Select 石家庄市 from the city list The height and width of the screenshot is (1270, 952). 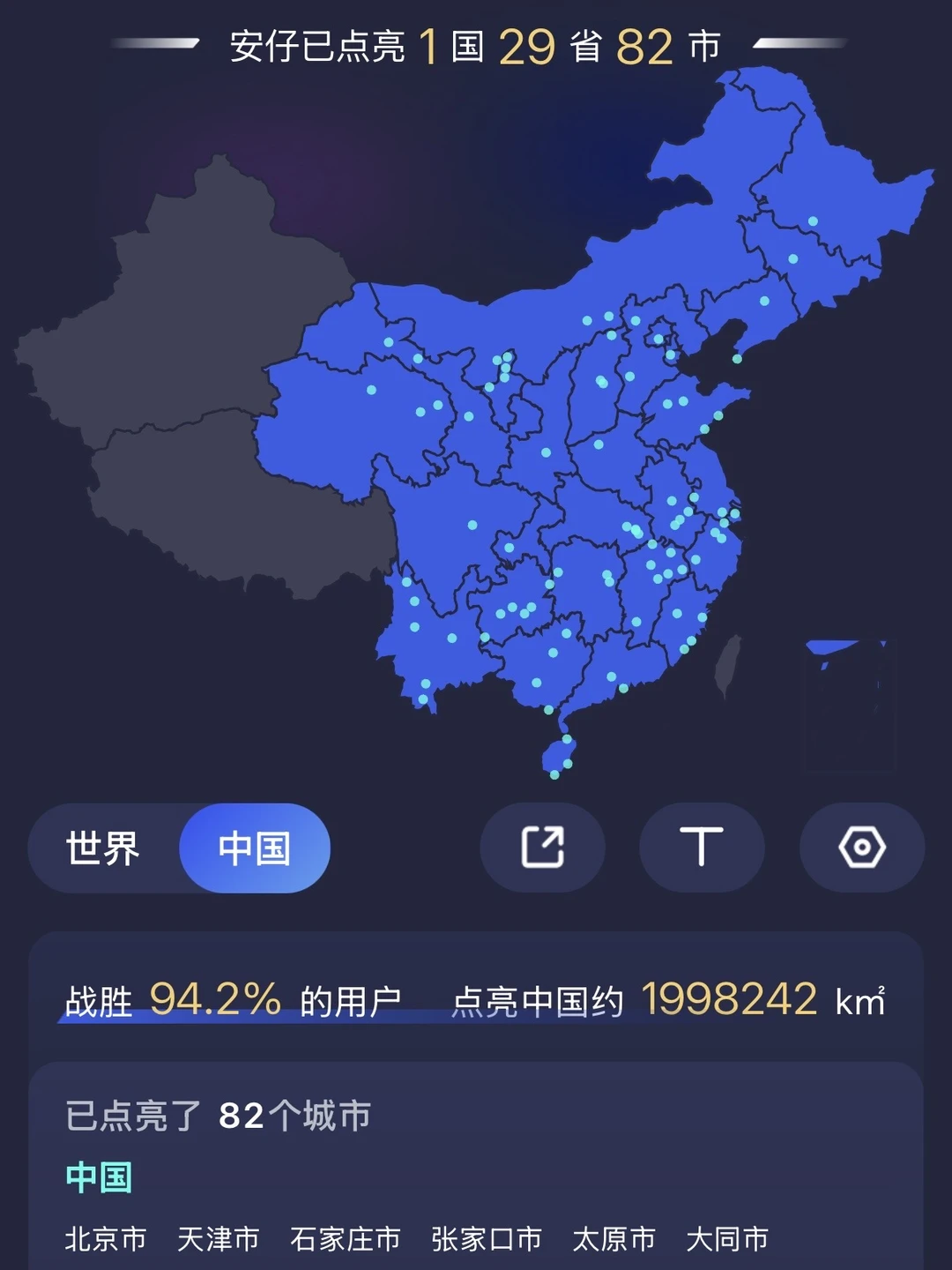tap(345, 1239)
